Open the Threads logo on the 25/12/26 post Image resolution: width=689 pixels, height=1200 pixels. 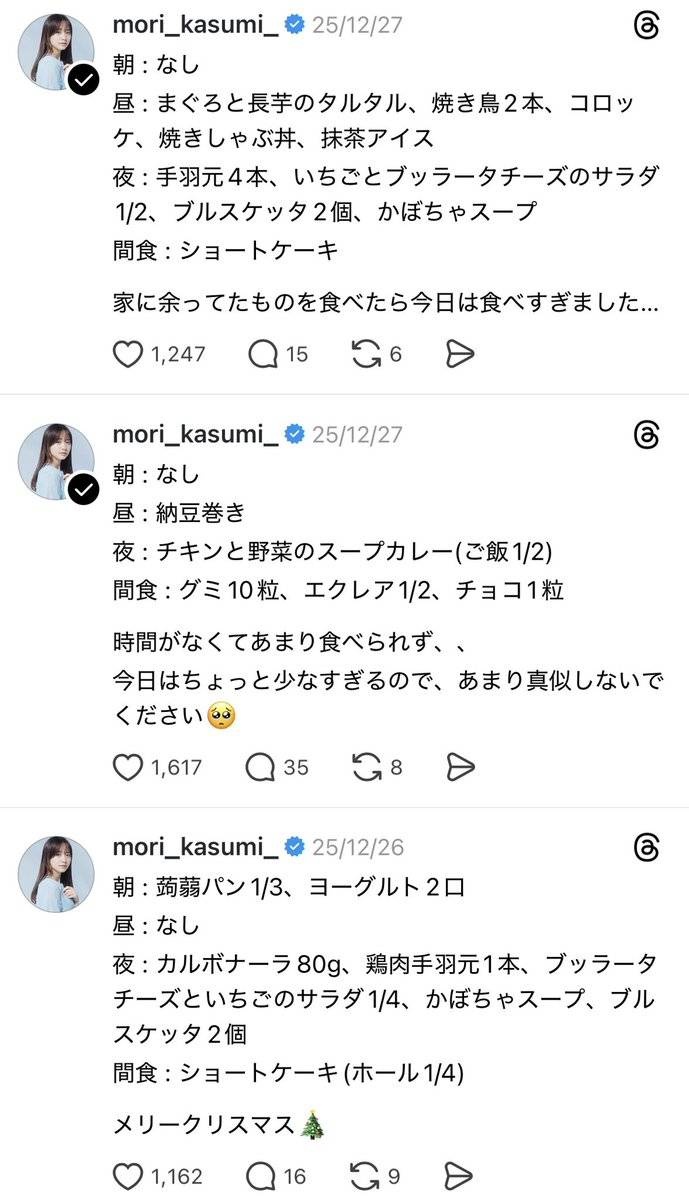tap(648, 848)
